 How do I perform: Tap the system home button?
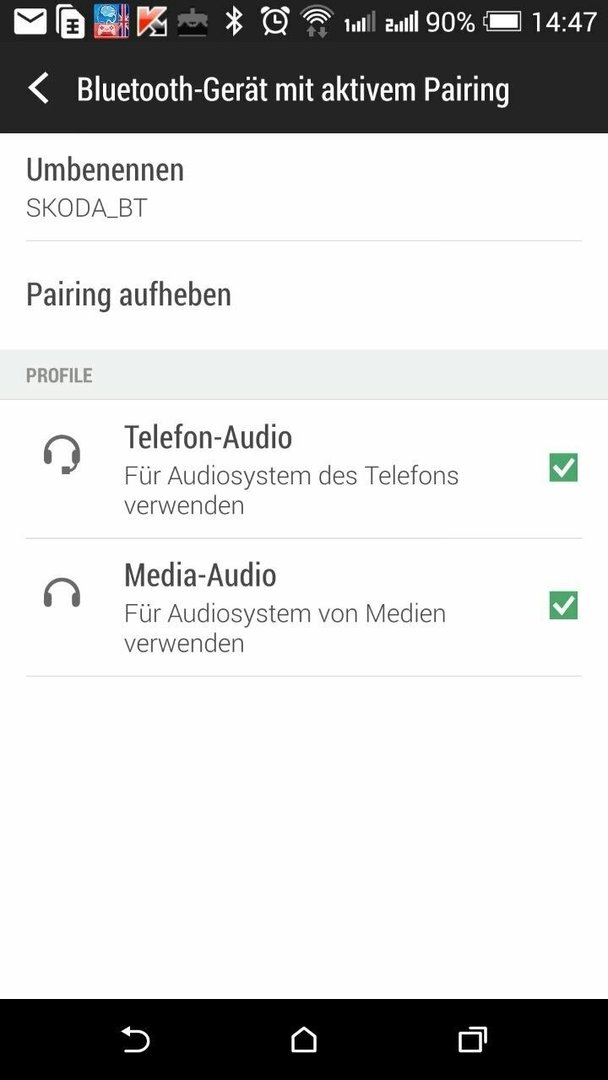coord(304,1039)
